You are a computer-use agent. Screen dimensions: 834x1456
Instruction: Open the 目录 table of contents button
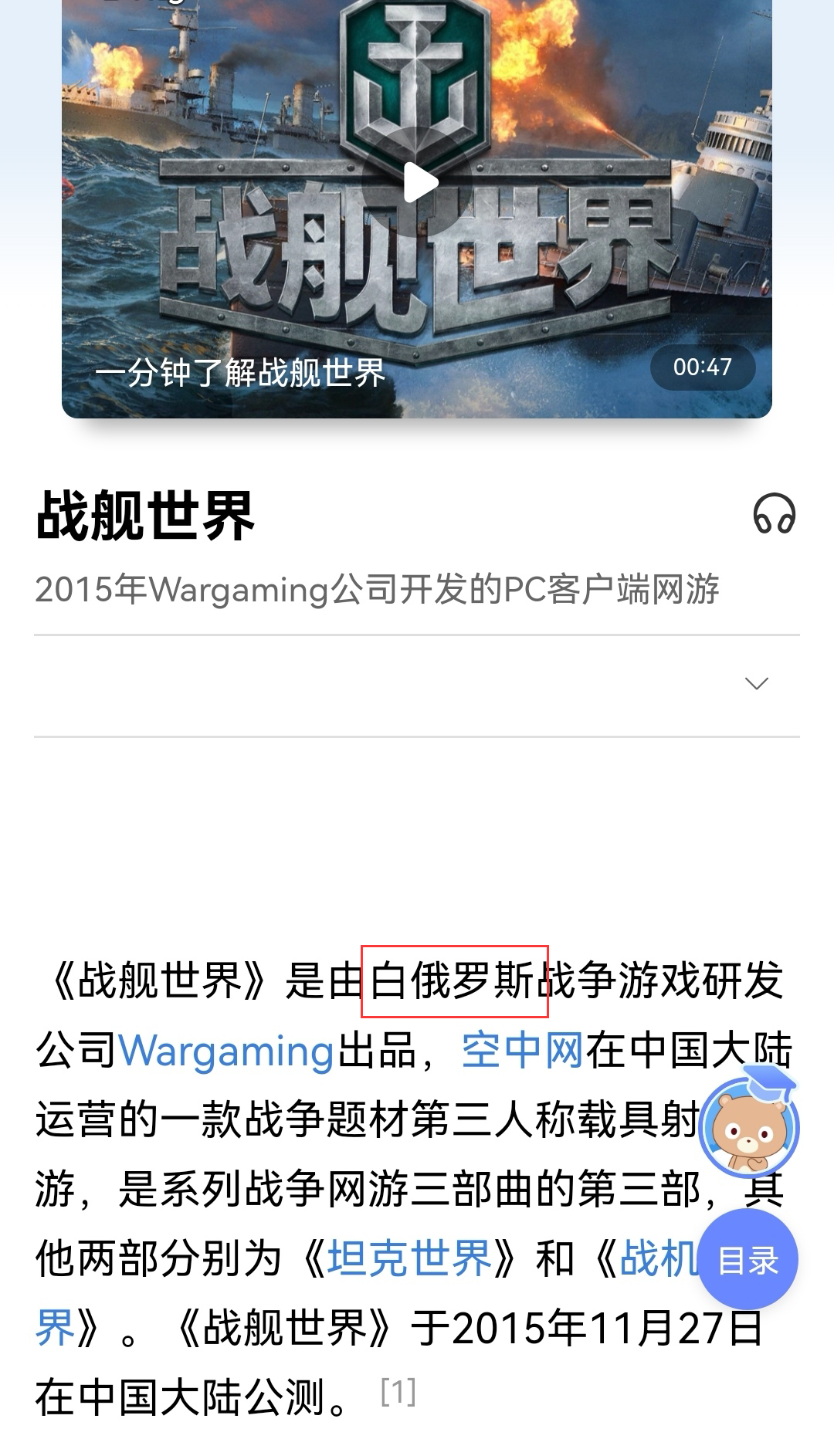click(x=748, y=1259)
